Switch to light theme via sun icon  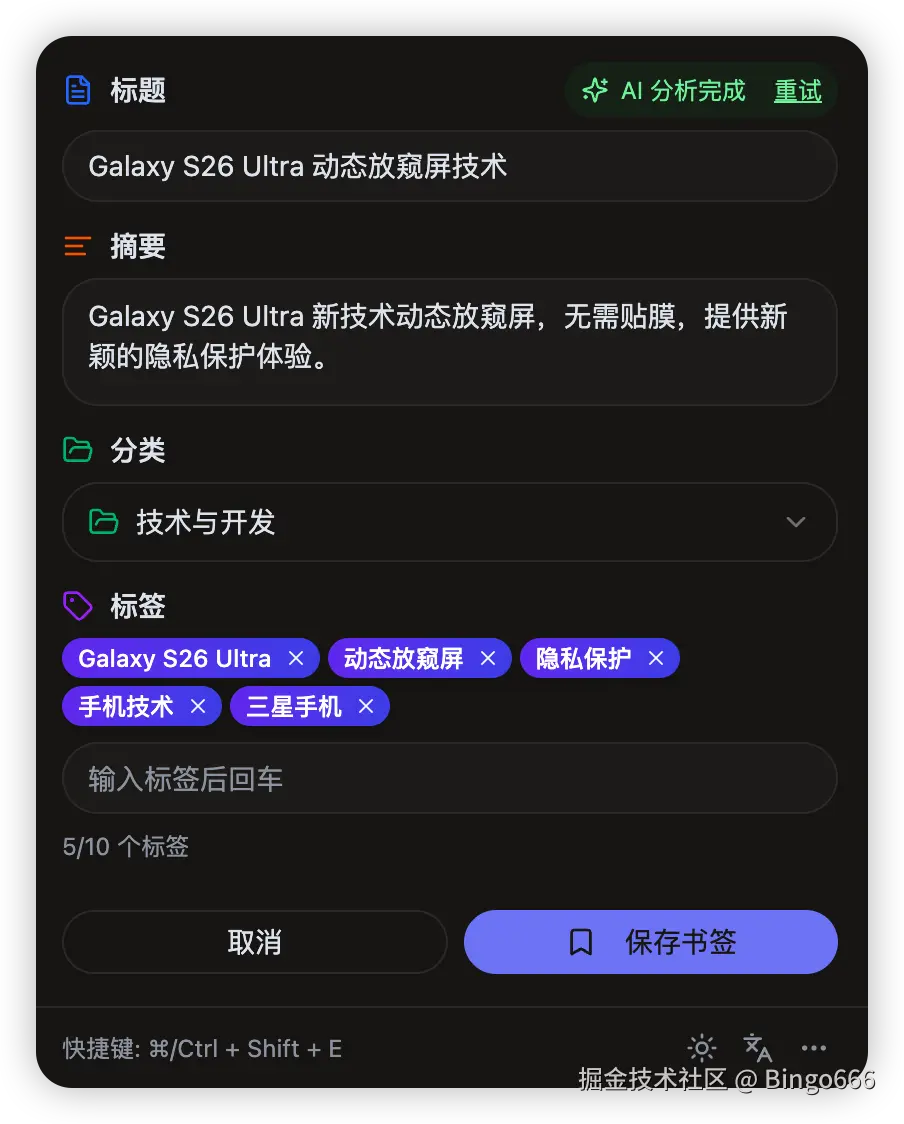tap(702, 1048)
